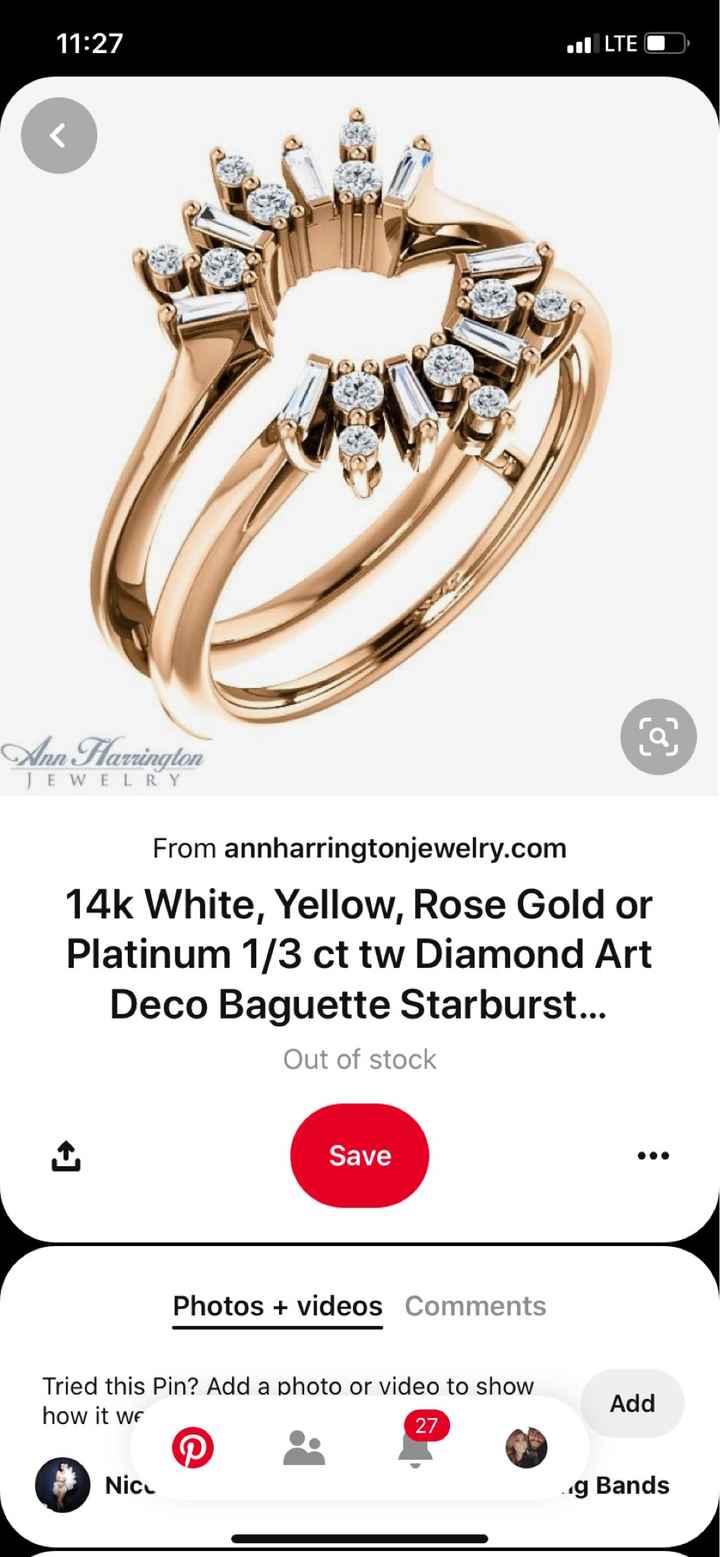Image resolution: width=720 pixels, height=1557 pixels.
Task: Tap the home indicator bar
Action: [x=359, y=1539]
